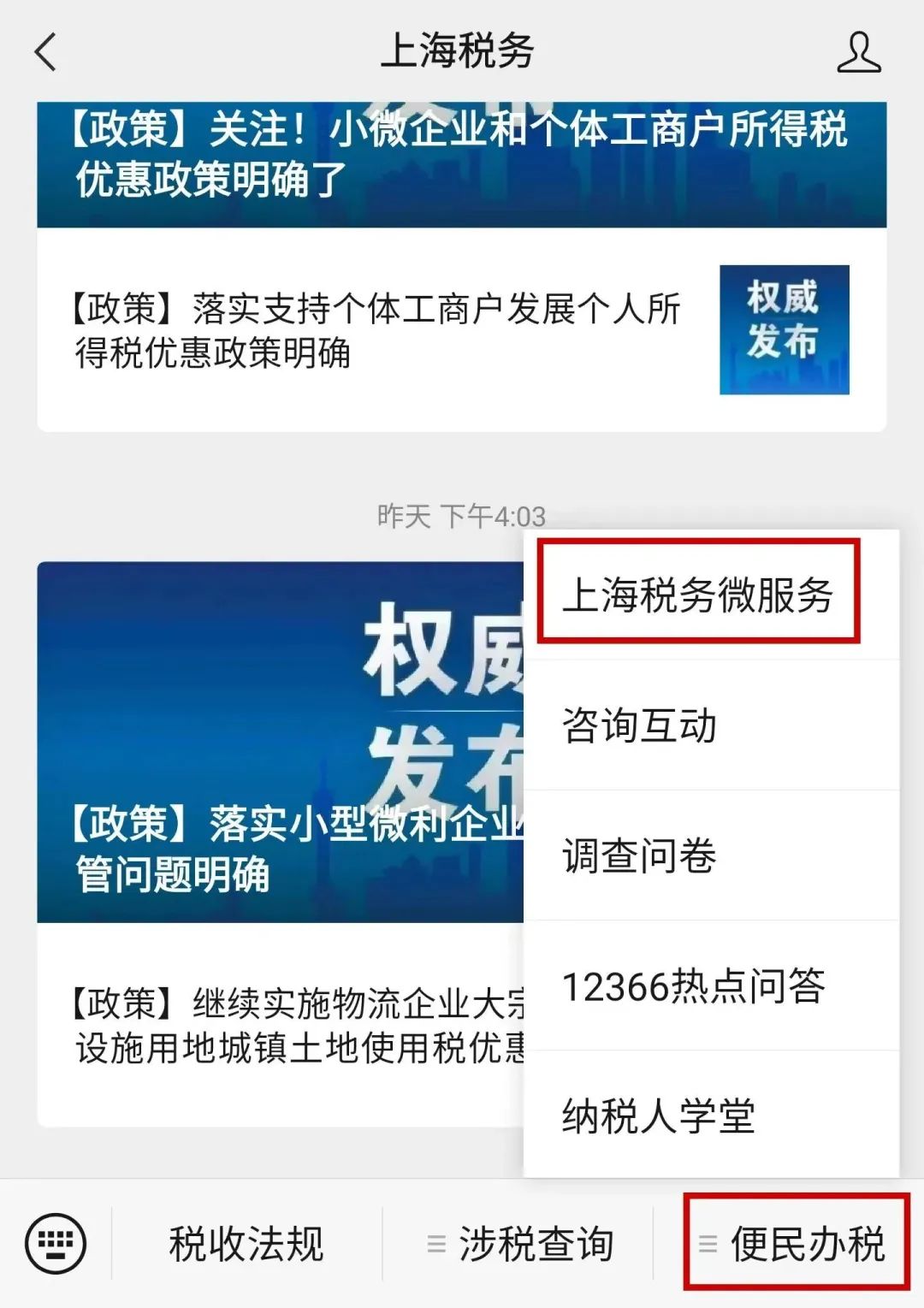Expand the 涉税查询 bottom menu
The height and width of the screenshot is (1308, 924).
(520, 1243)
